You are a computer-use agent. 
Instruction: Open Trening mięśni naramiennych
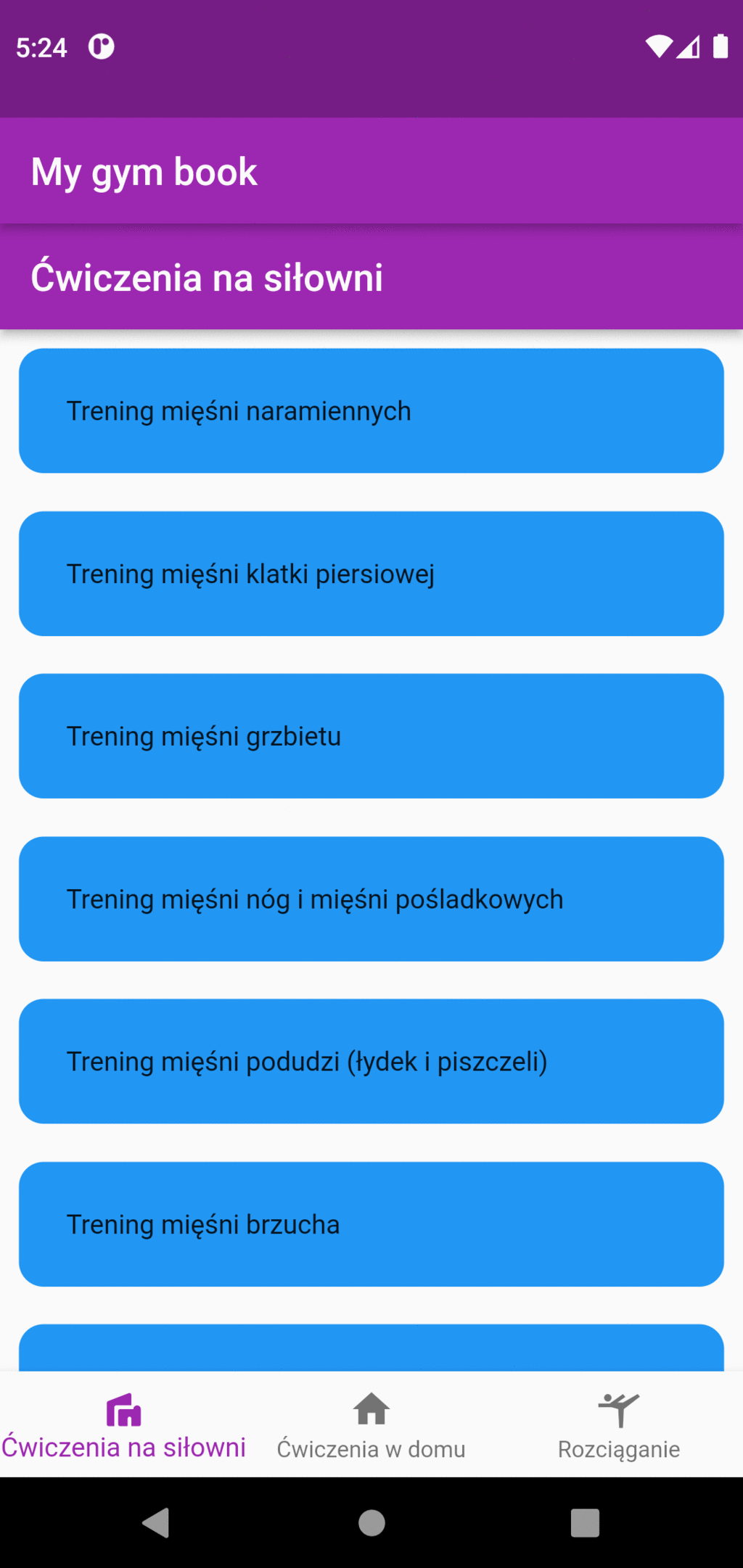pyautogui.click(x=371, y=410)
